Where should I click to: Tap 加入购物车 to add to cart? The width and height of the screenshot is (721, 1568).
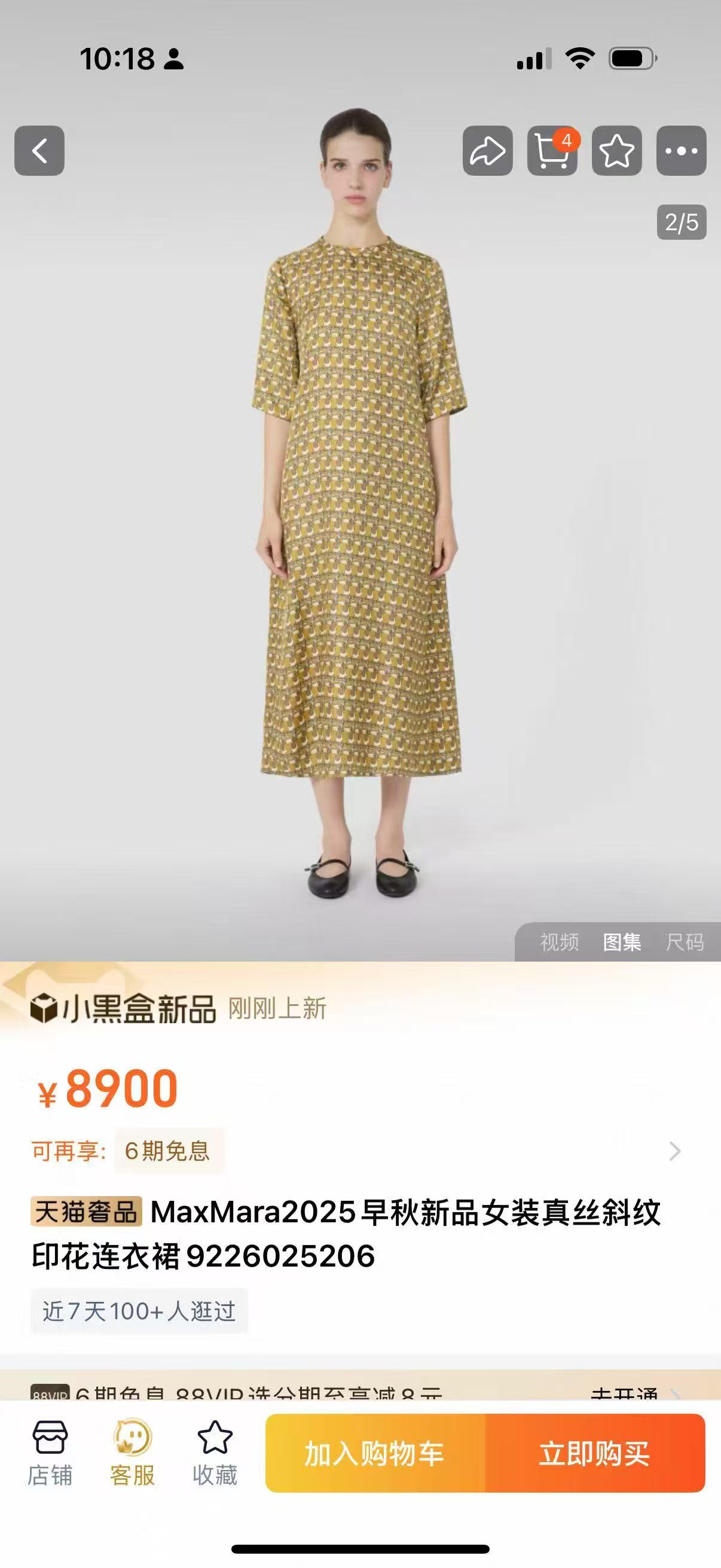pos(375,1453)
